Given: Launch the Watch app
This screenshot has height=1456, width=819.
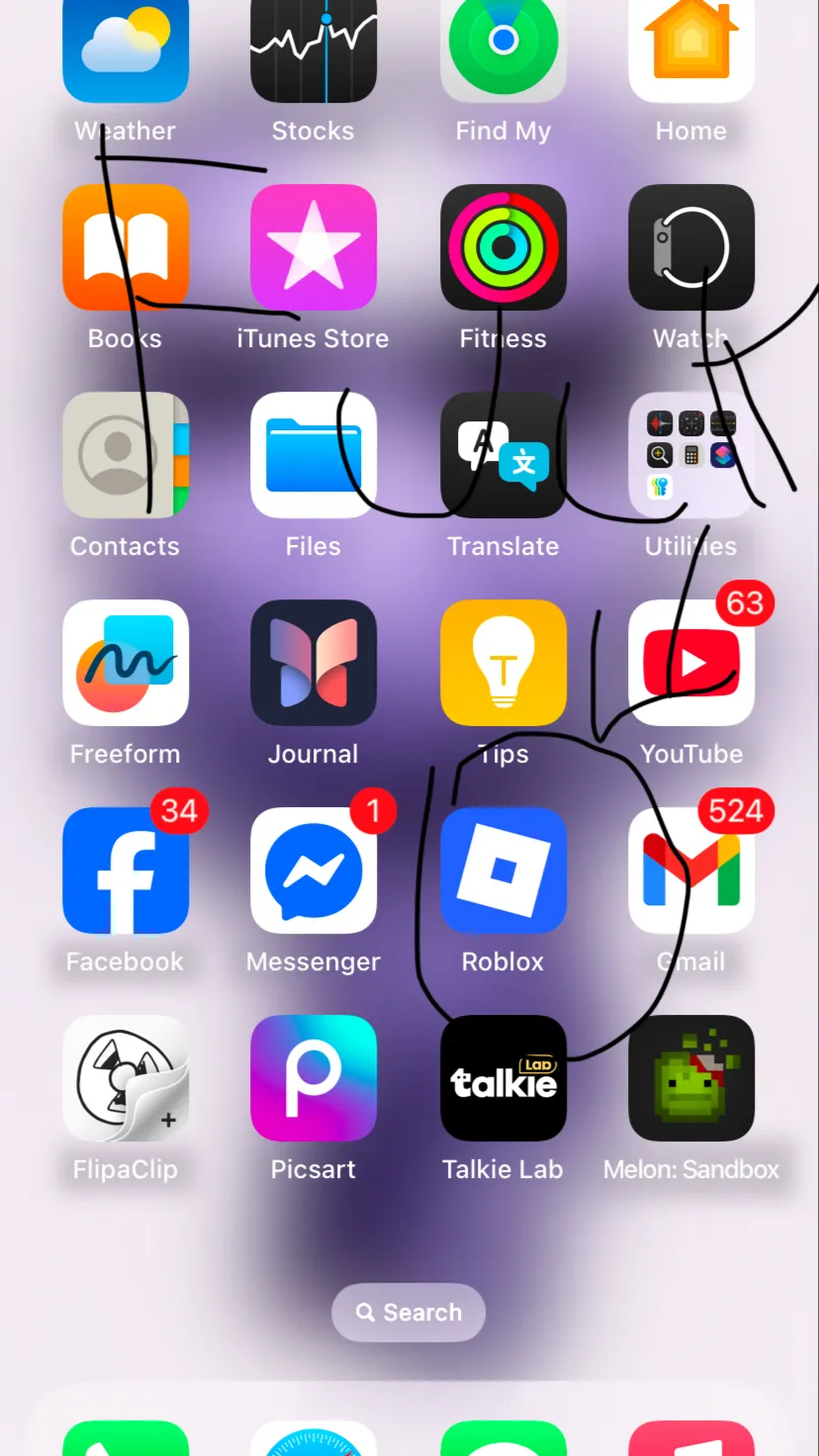Looking at the screenshot, I should [691, 247].
